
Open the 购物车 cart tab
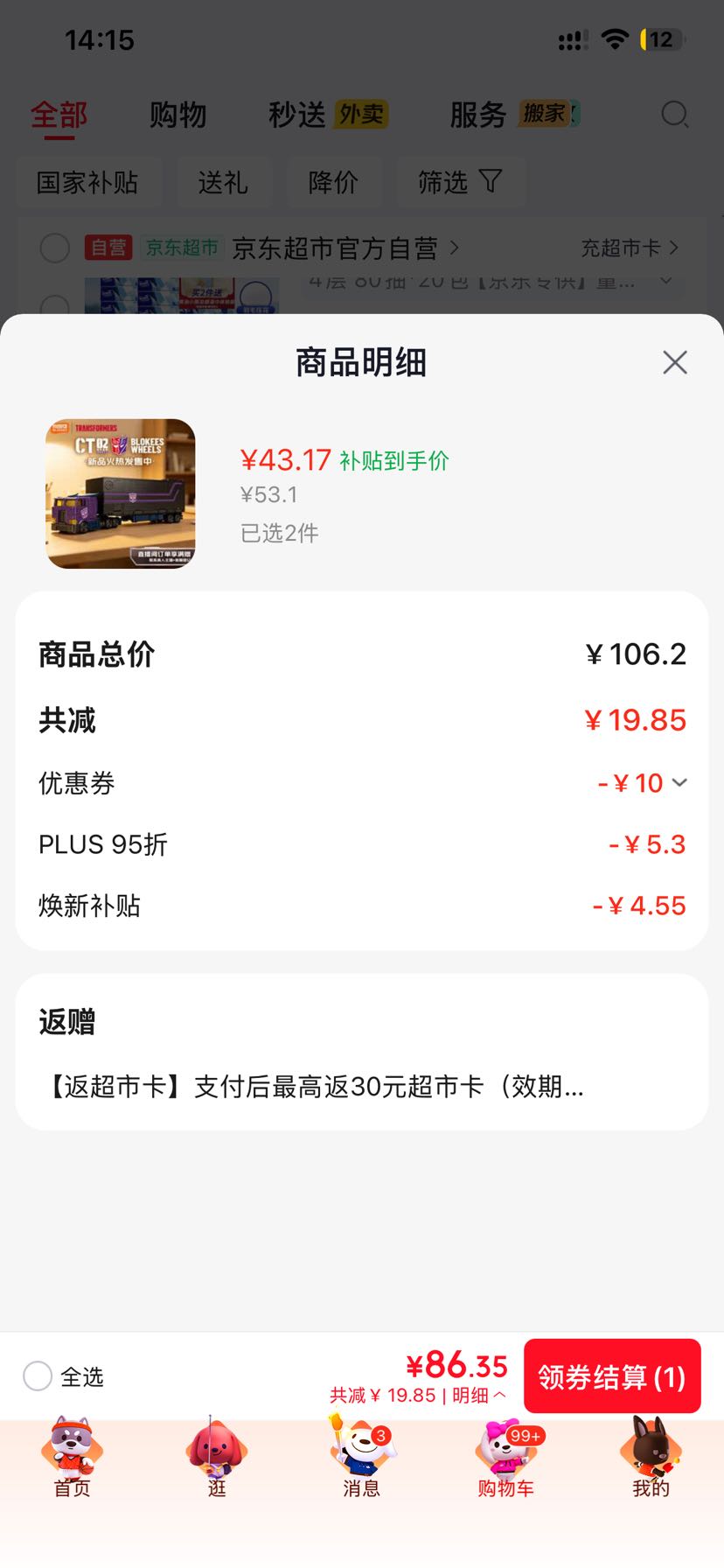pyautogui.click(x=506, y=1458)
